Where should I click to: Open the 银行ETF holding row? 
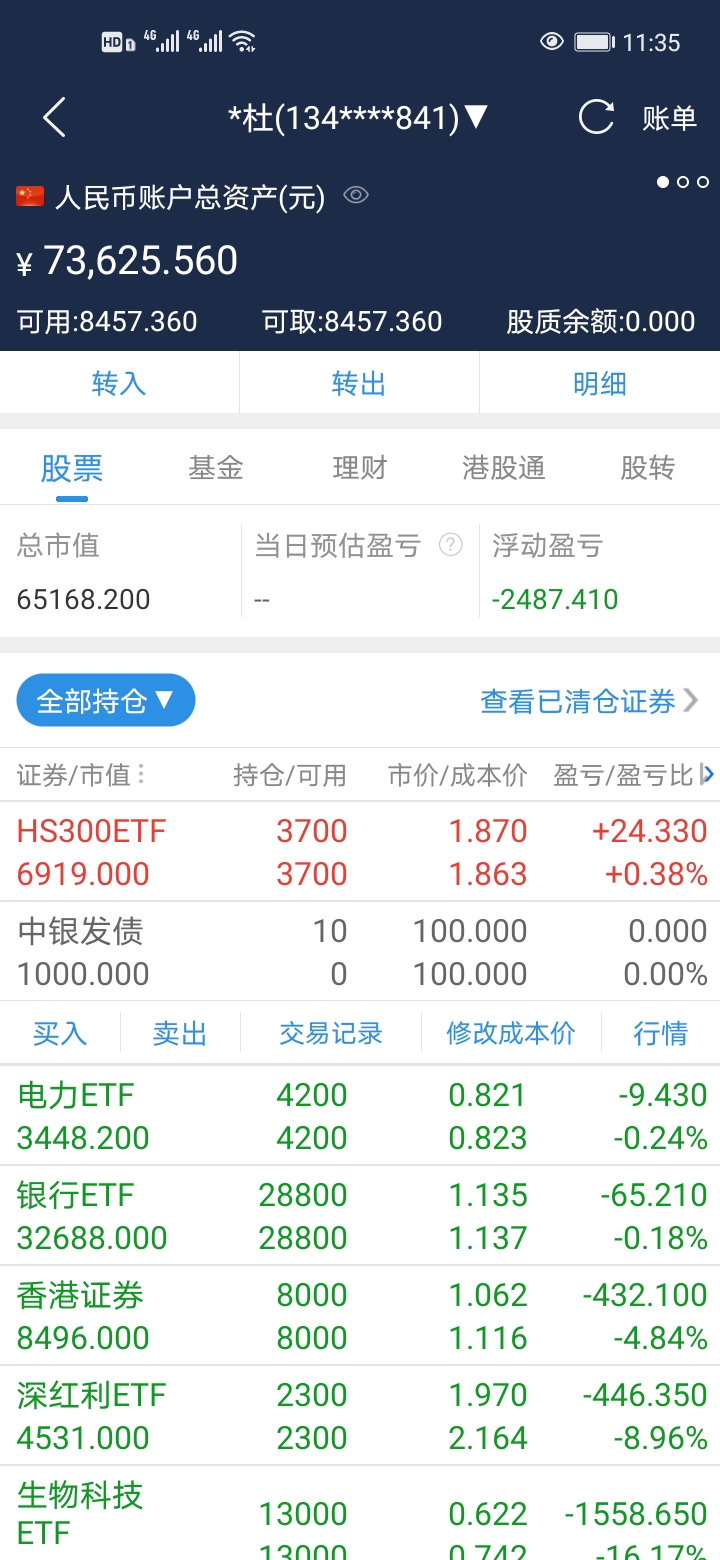pyautogui.click(x=360, y=1216)
